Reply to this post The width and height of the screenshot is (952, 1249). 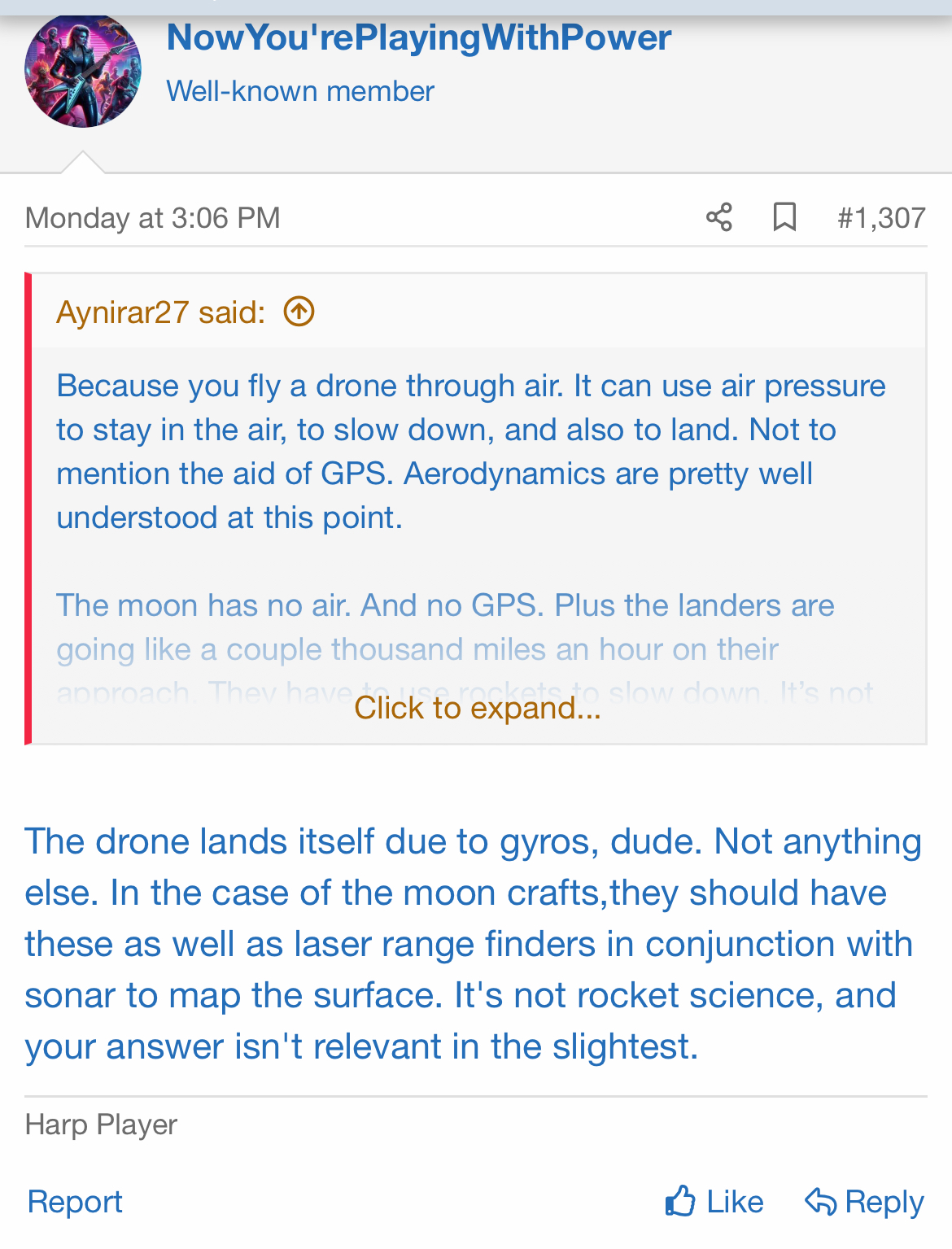click(x=864, y=1202)
